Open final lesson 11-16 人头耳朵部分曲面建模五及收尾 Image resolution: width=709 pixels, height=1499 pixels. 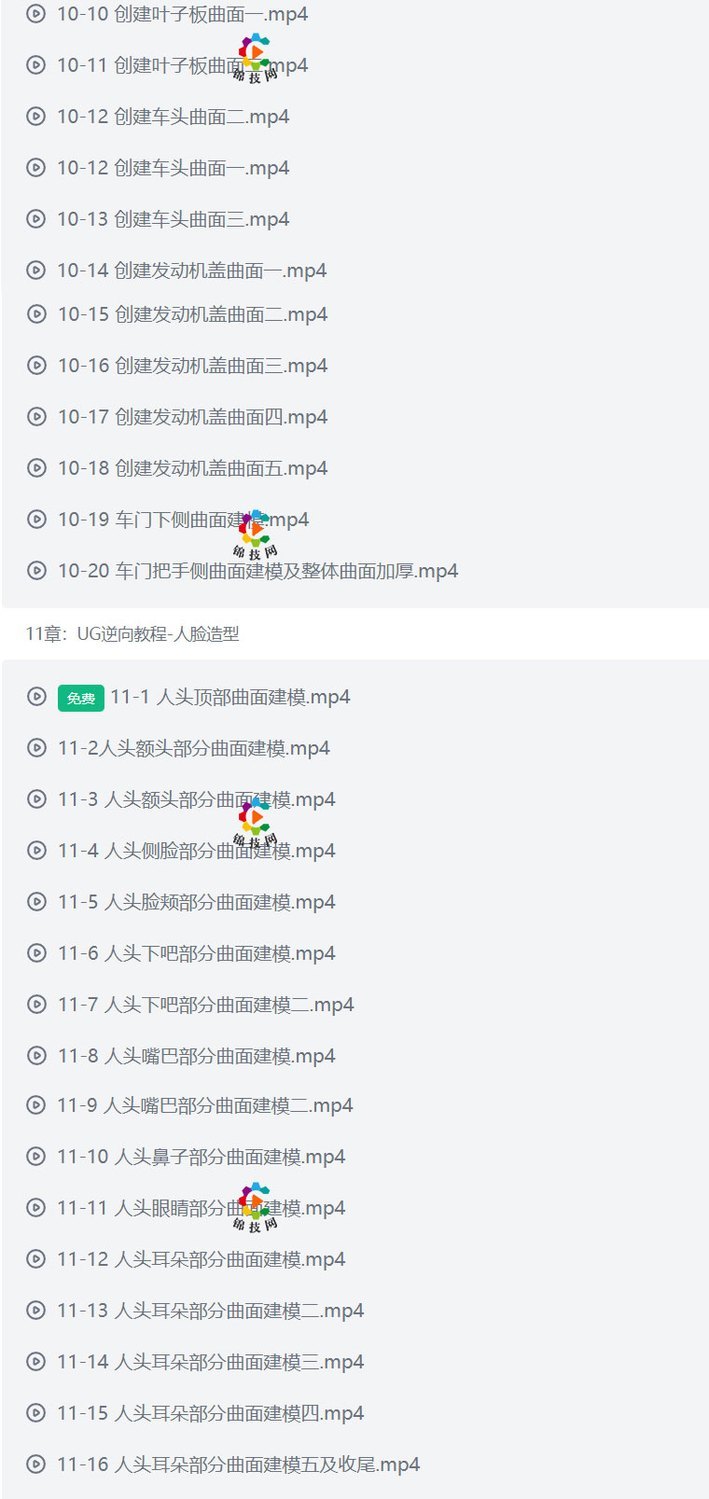[x=238, y=1465]
